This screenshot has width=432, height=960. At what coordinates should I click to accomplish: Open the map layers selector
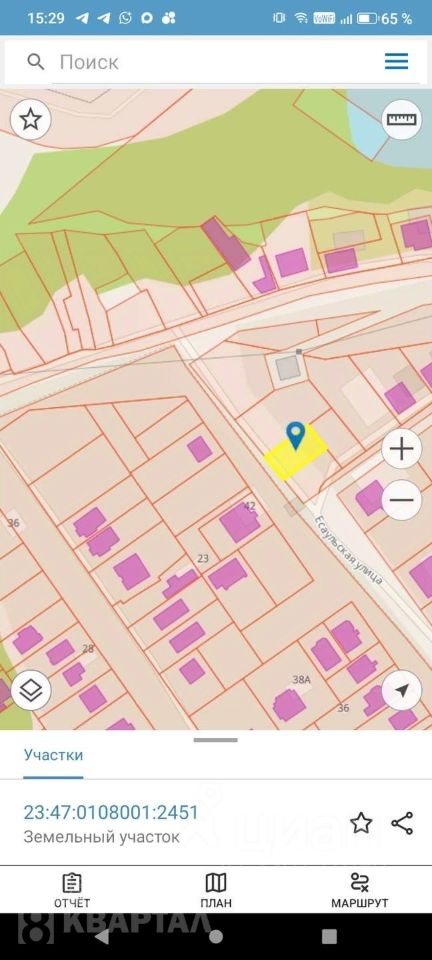pos(31,691)
